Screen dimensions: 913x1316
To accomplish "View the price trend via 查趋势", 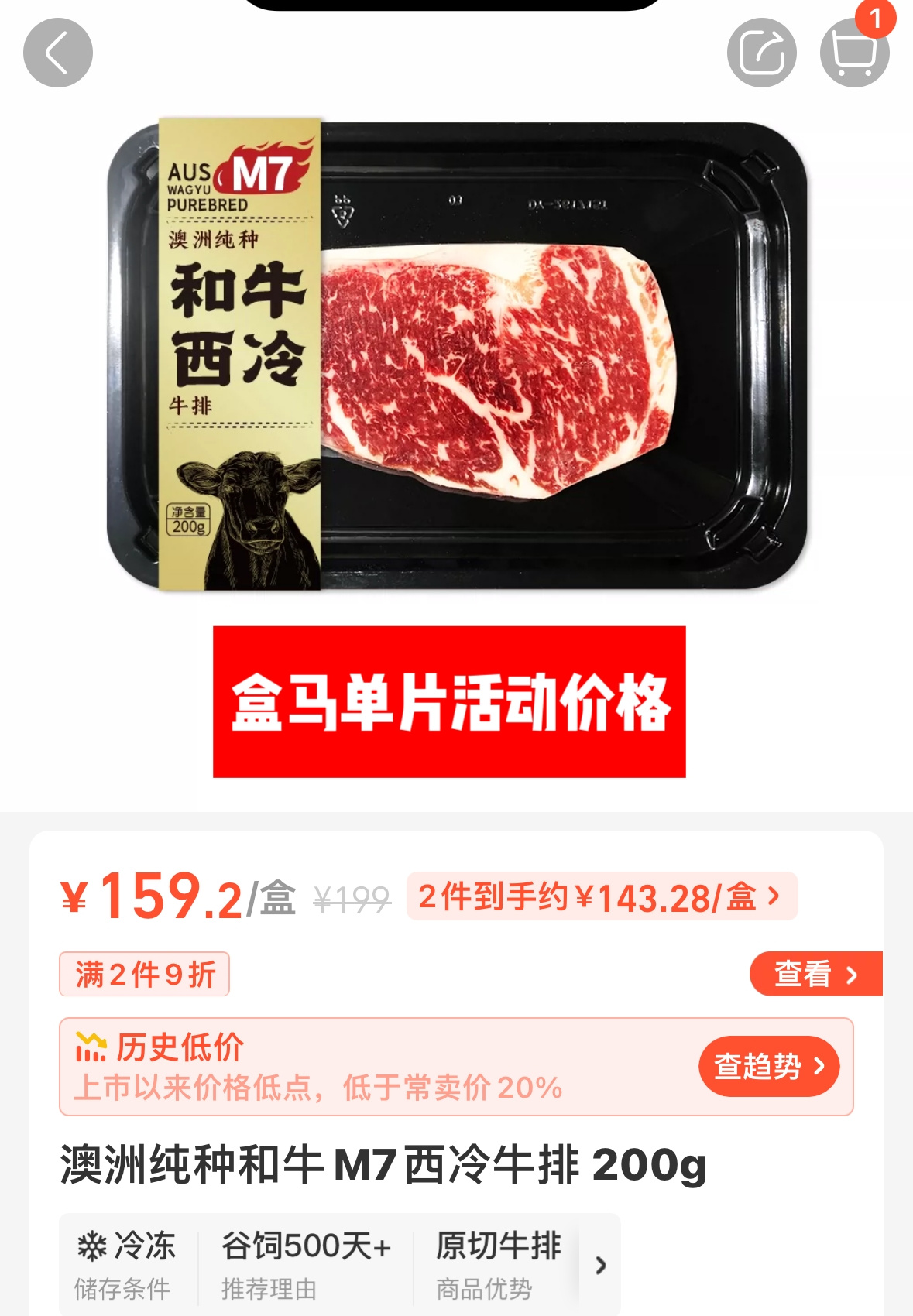I will coord(768,1066).
